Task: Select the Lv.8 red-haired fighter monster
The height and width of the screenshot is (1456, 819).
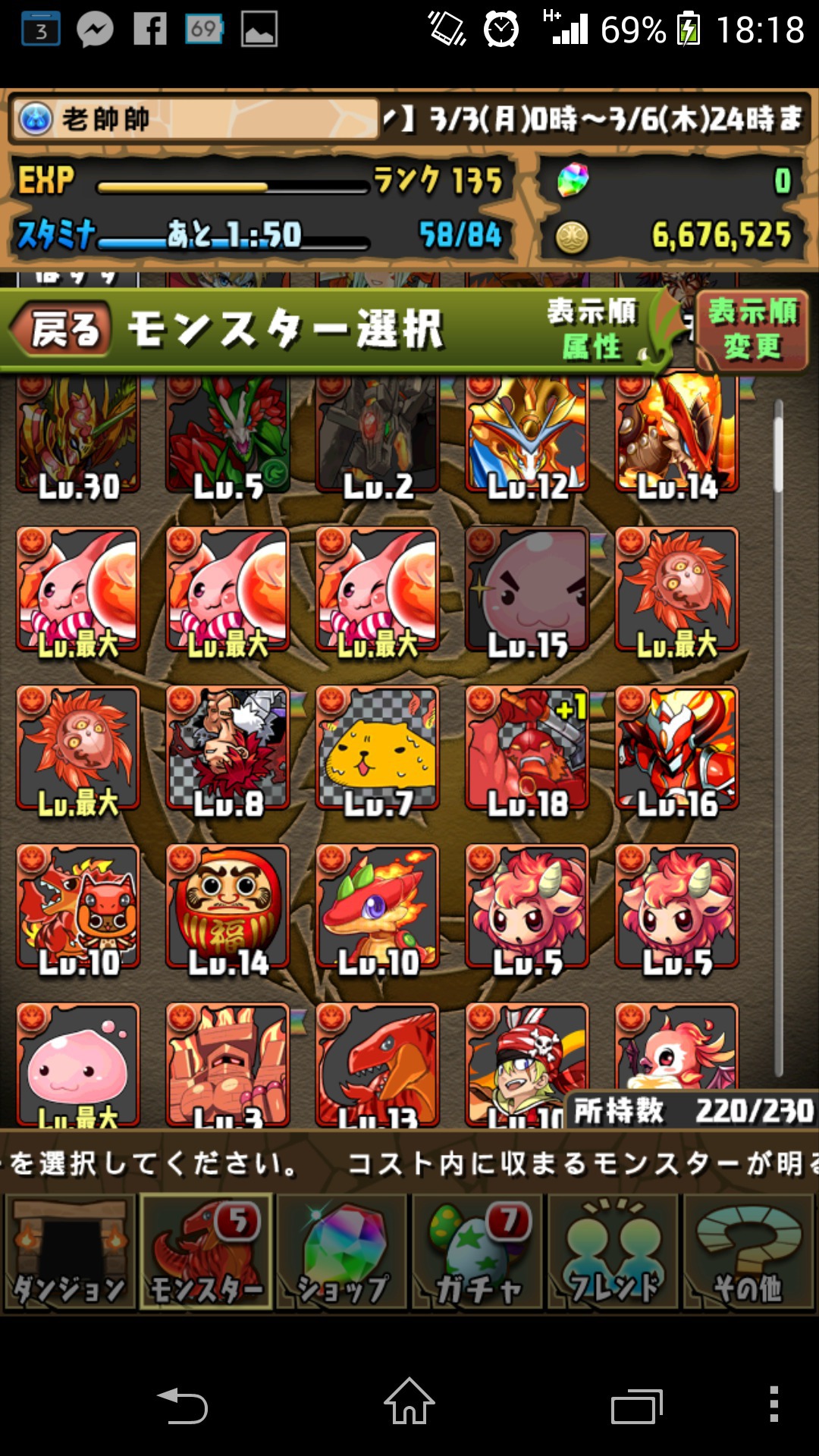Action: click(x=227, y=748)
